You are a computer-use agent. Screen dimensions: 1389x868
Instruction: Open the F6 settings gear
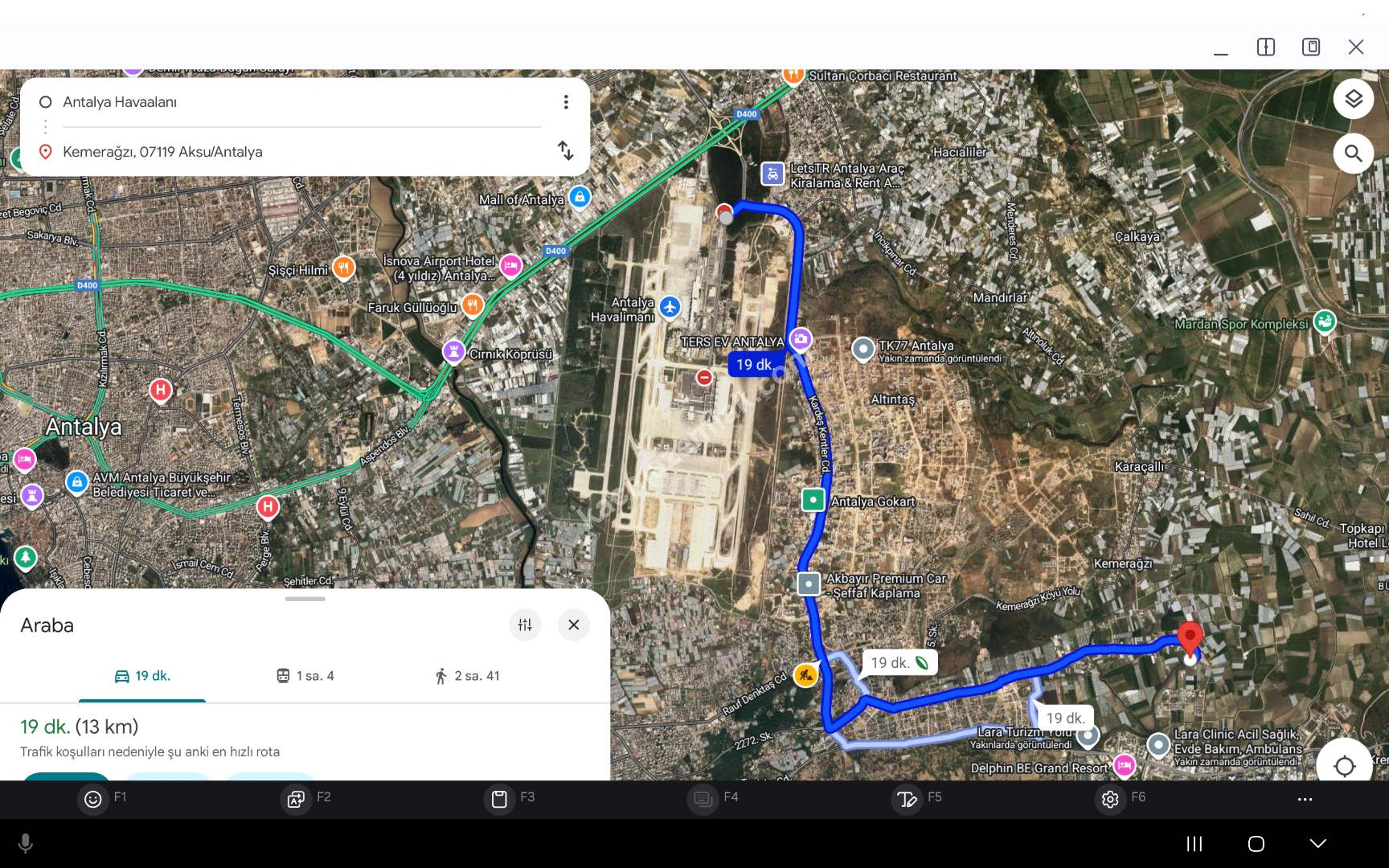tap(1110, 799)
